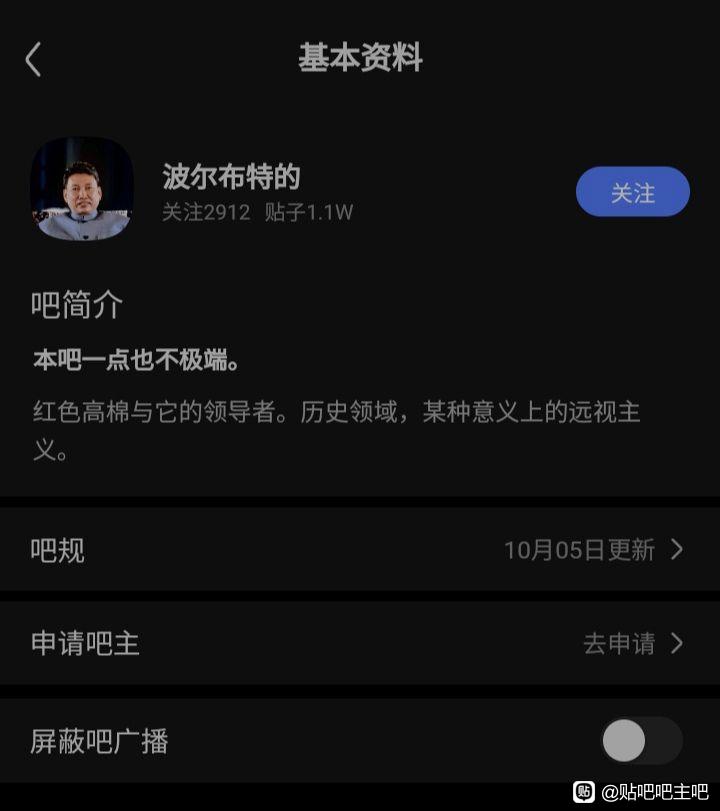Toggle the 屏蔽吧广播 switch
The height and width of the screenshot is (811, 720).
[641, 741]
